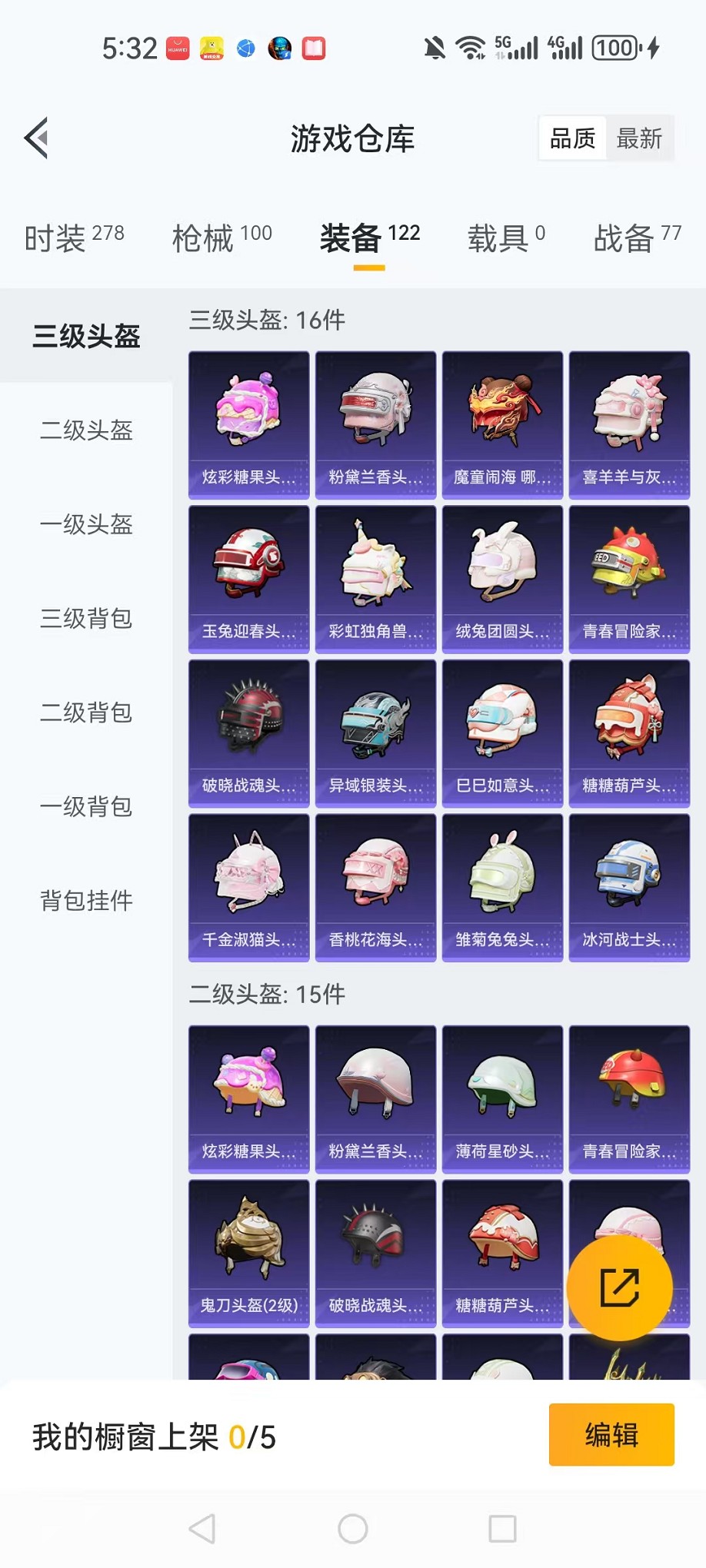The height and width of the screenshot is (1568, 706).
Task: Tap the orange floating share button
Action: (619, 1287)
